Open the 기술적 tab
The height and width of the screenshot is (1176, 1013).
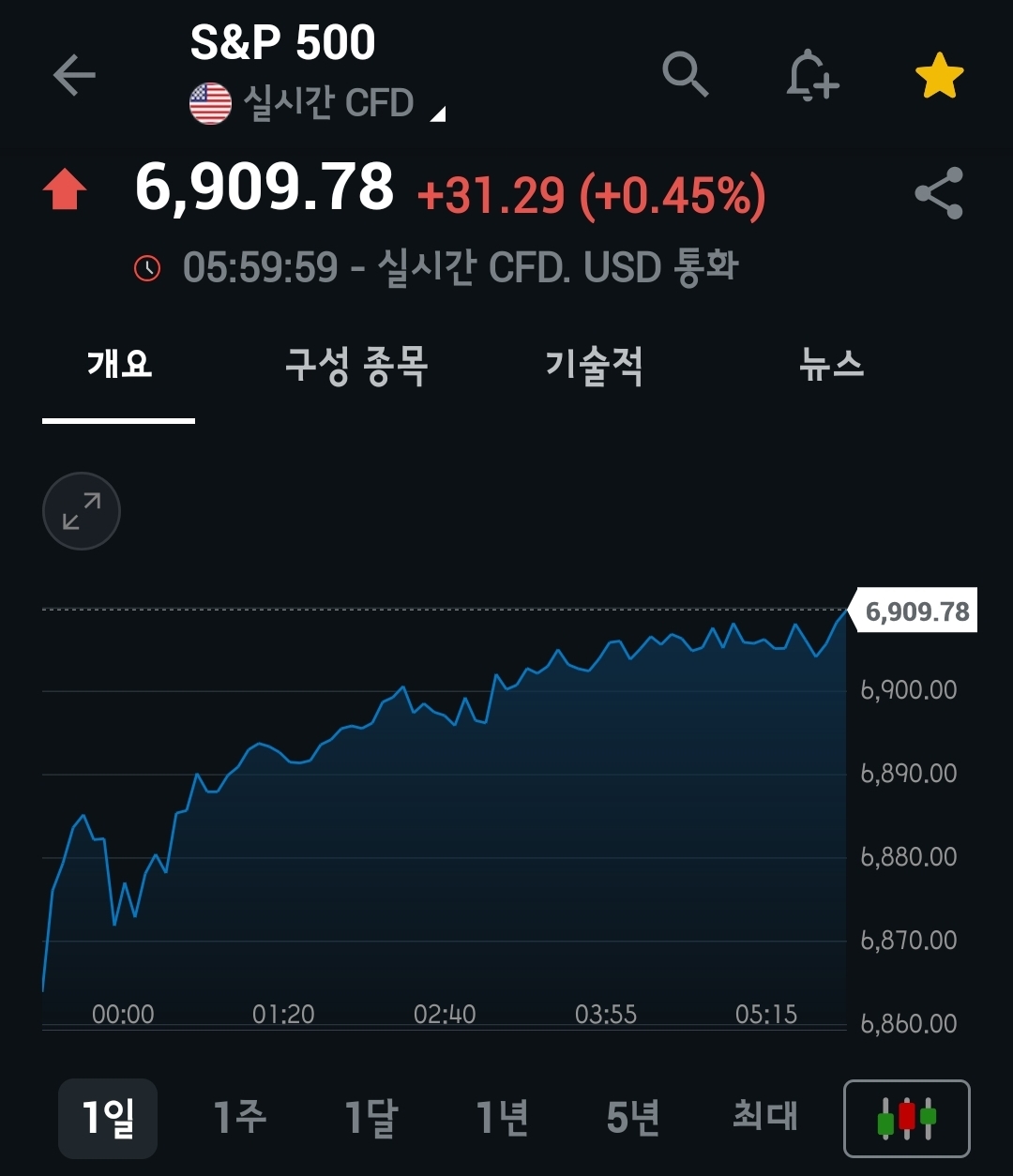point(595,364)
